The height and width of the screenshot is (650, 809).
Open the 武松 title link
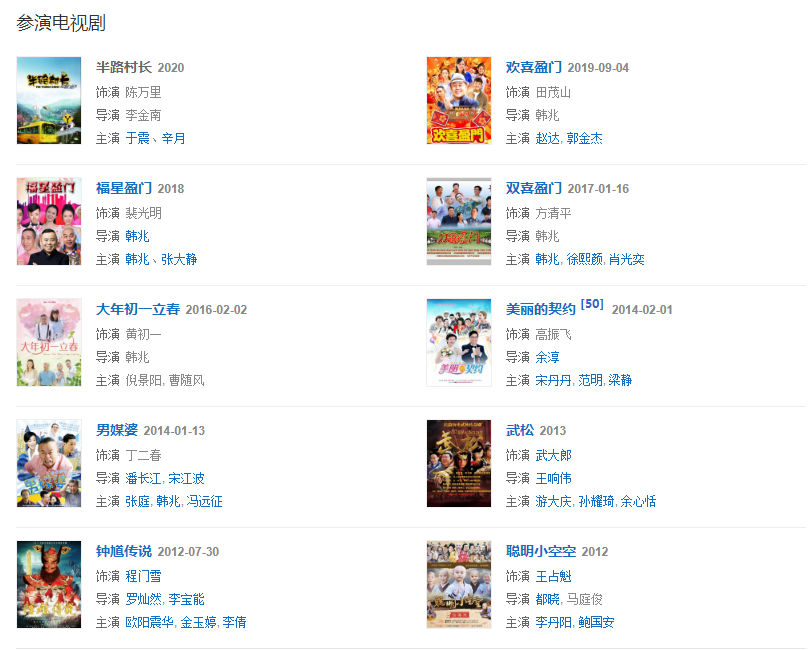click(519, 431)
